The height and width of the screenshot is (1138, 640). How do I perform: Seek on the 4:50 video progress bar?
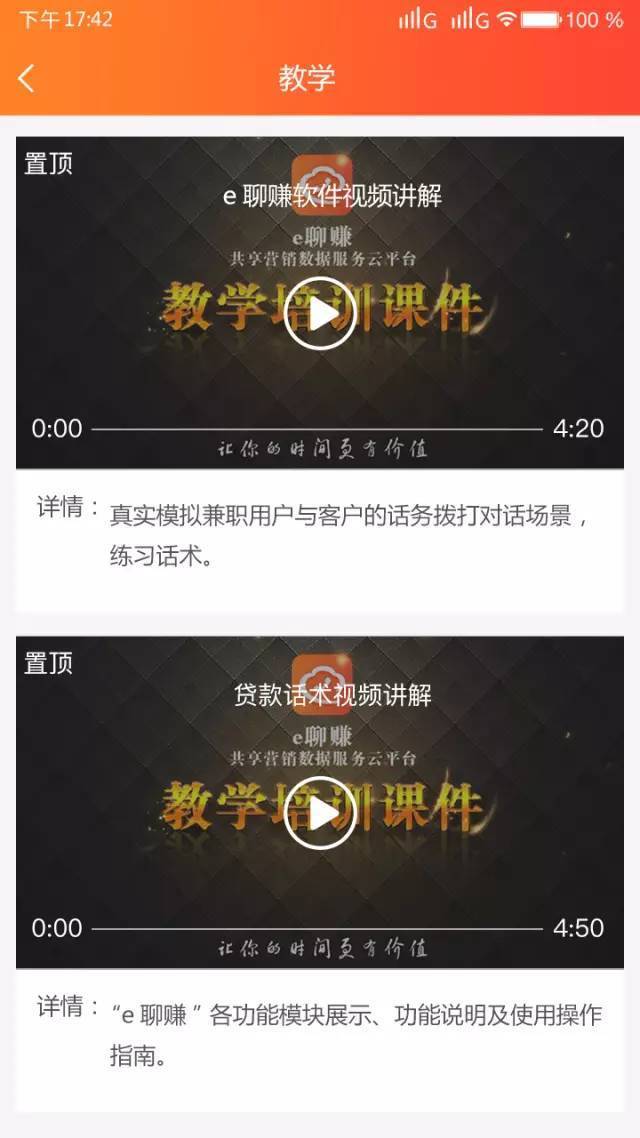point(317,929)
